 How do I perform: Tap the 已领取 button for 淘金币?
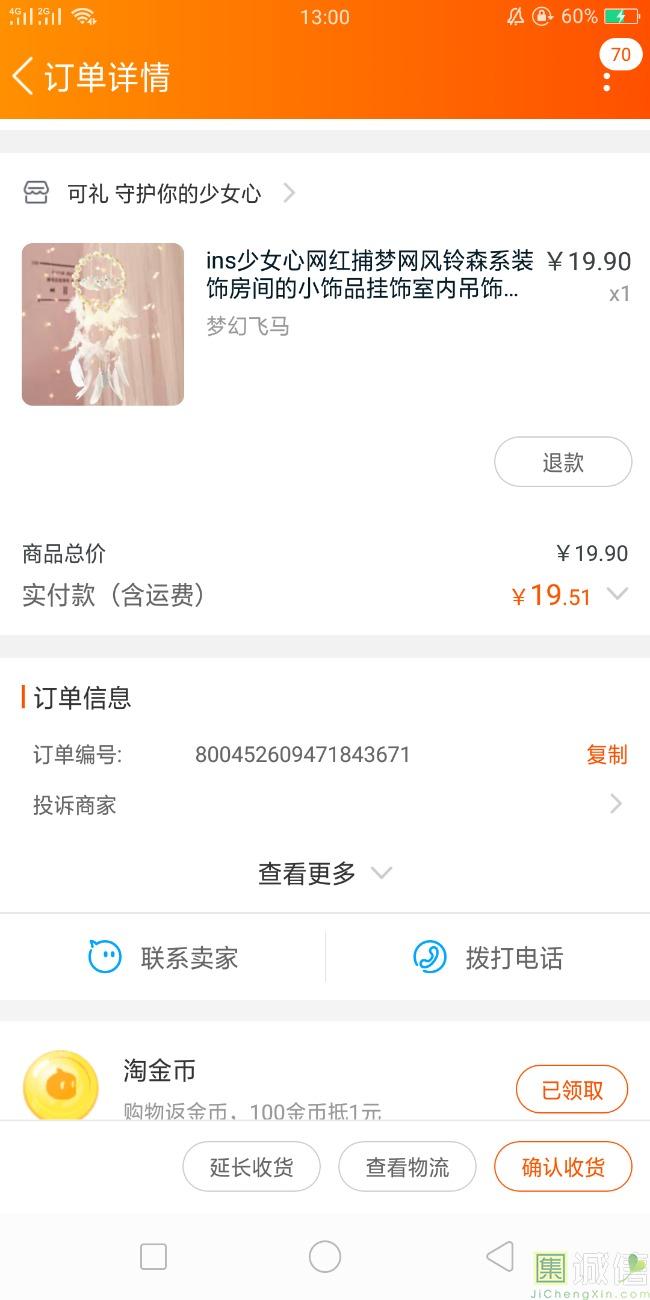point(572,1090)
